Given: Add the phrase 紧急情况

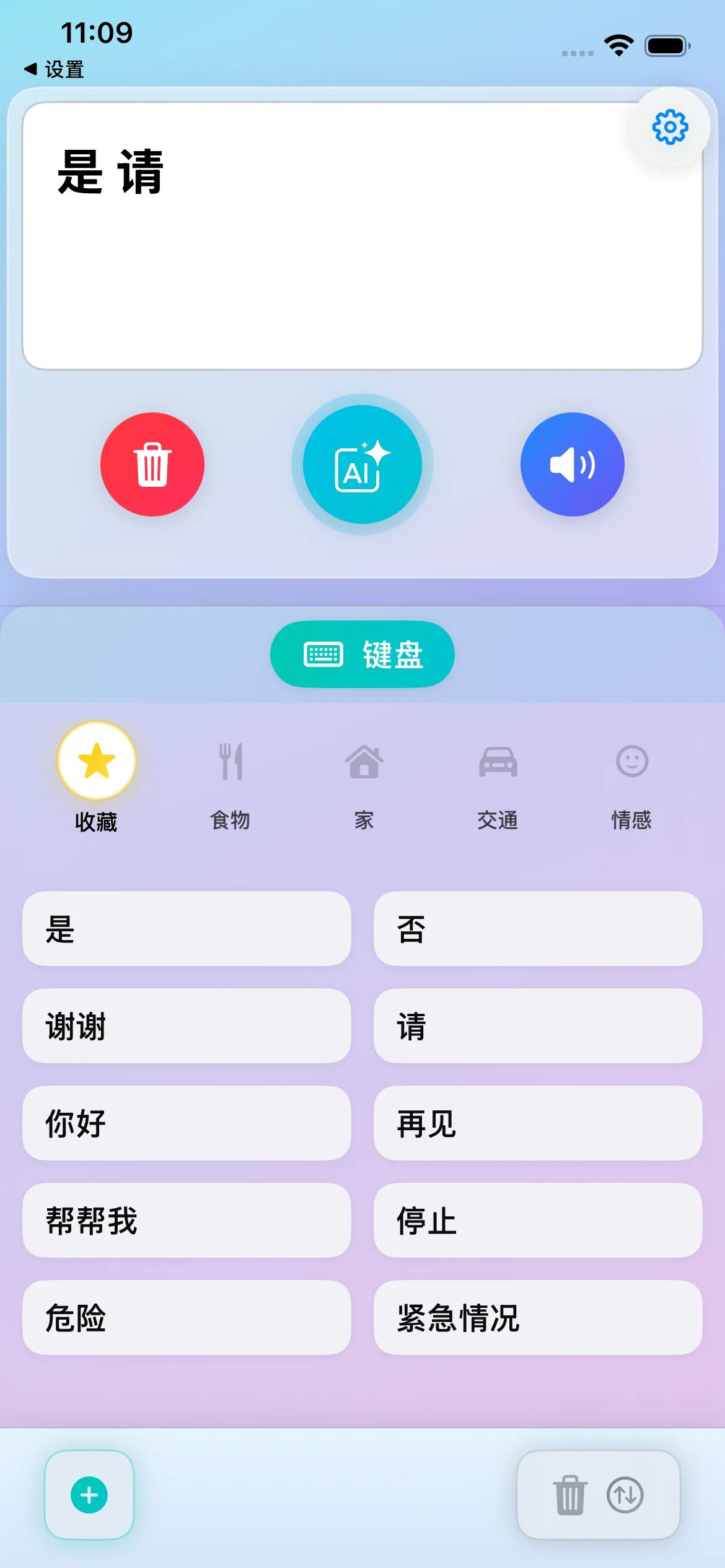Looking at the screenshot, I should coord(538,1318).
